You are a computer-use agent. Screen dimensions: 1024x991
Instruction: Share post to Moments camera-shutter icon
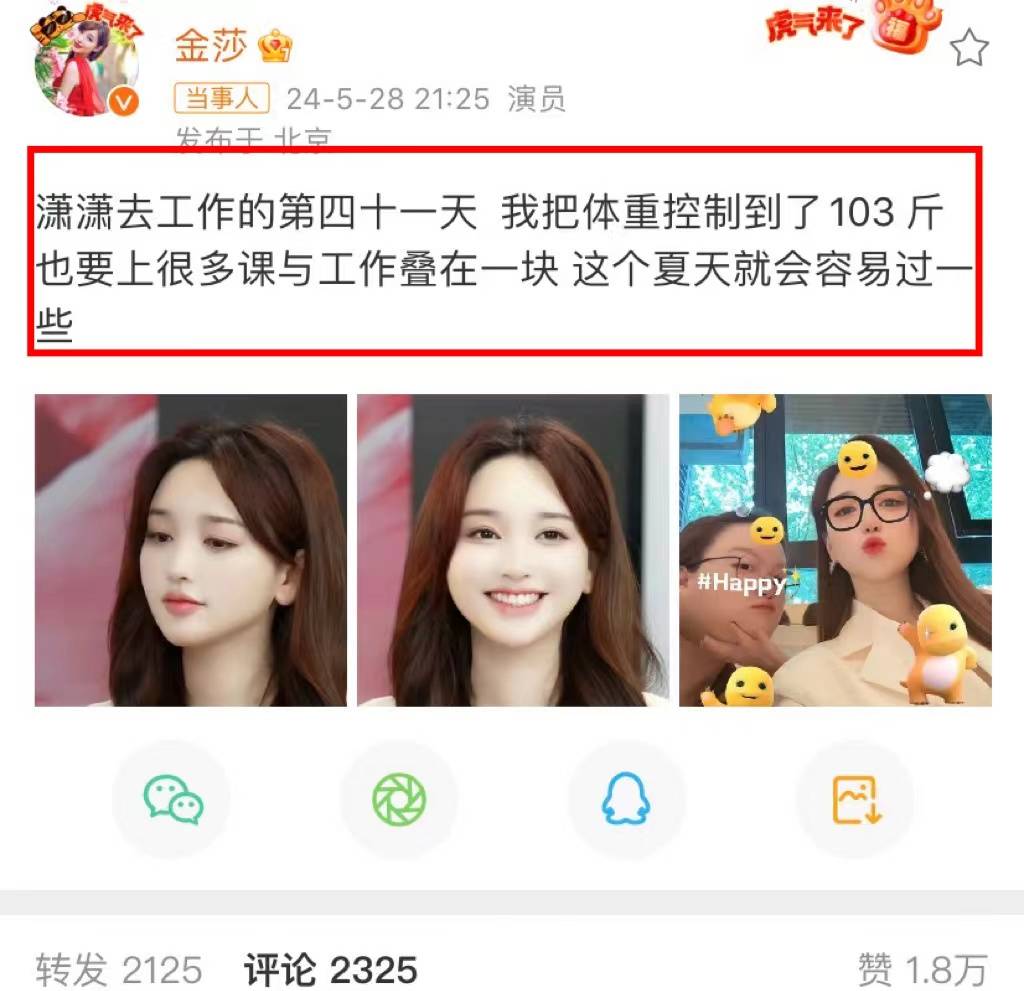coord(399,799)
